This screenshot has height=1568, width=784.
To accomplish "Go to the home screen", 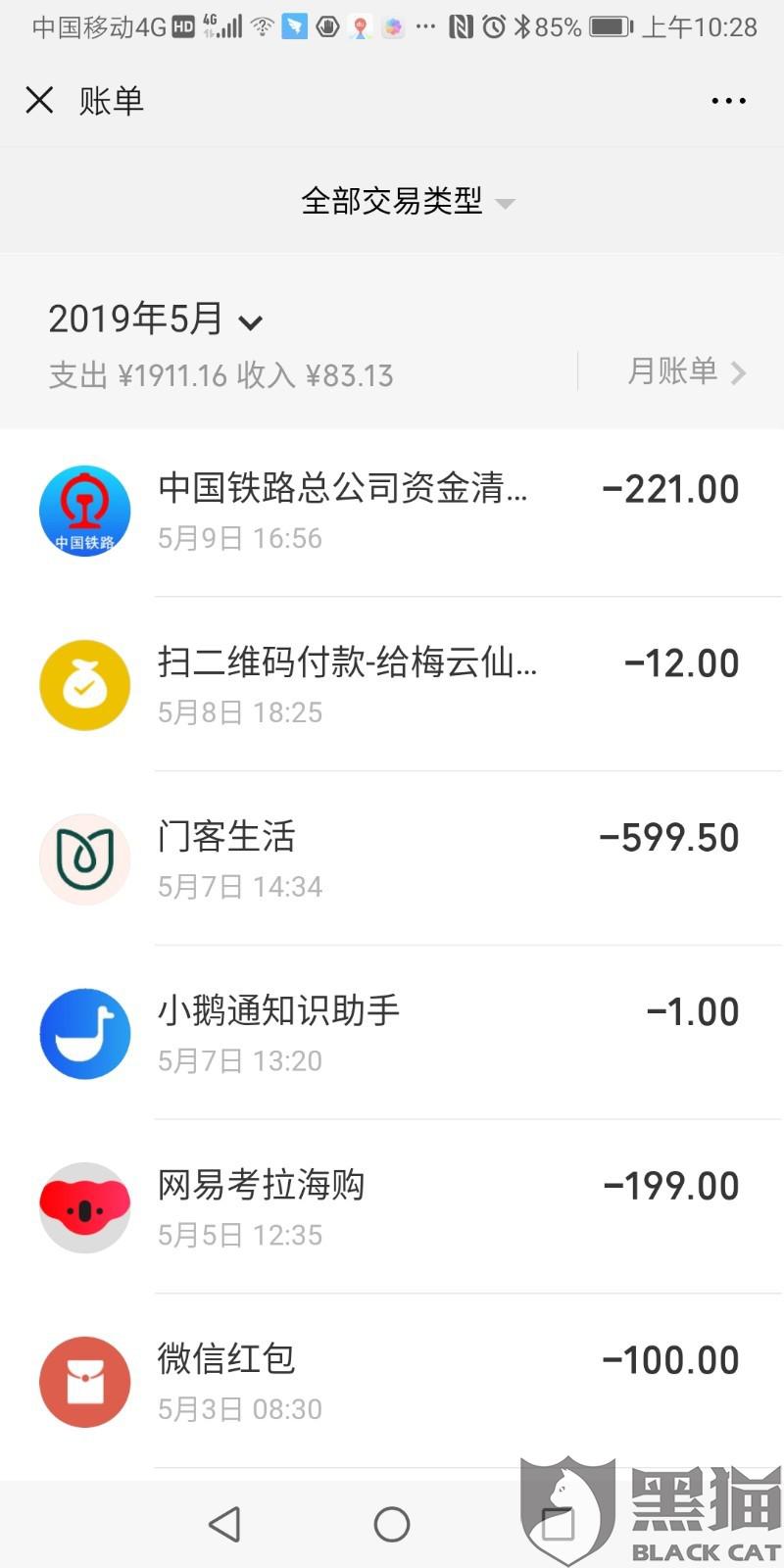I will pos(392,1524).
